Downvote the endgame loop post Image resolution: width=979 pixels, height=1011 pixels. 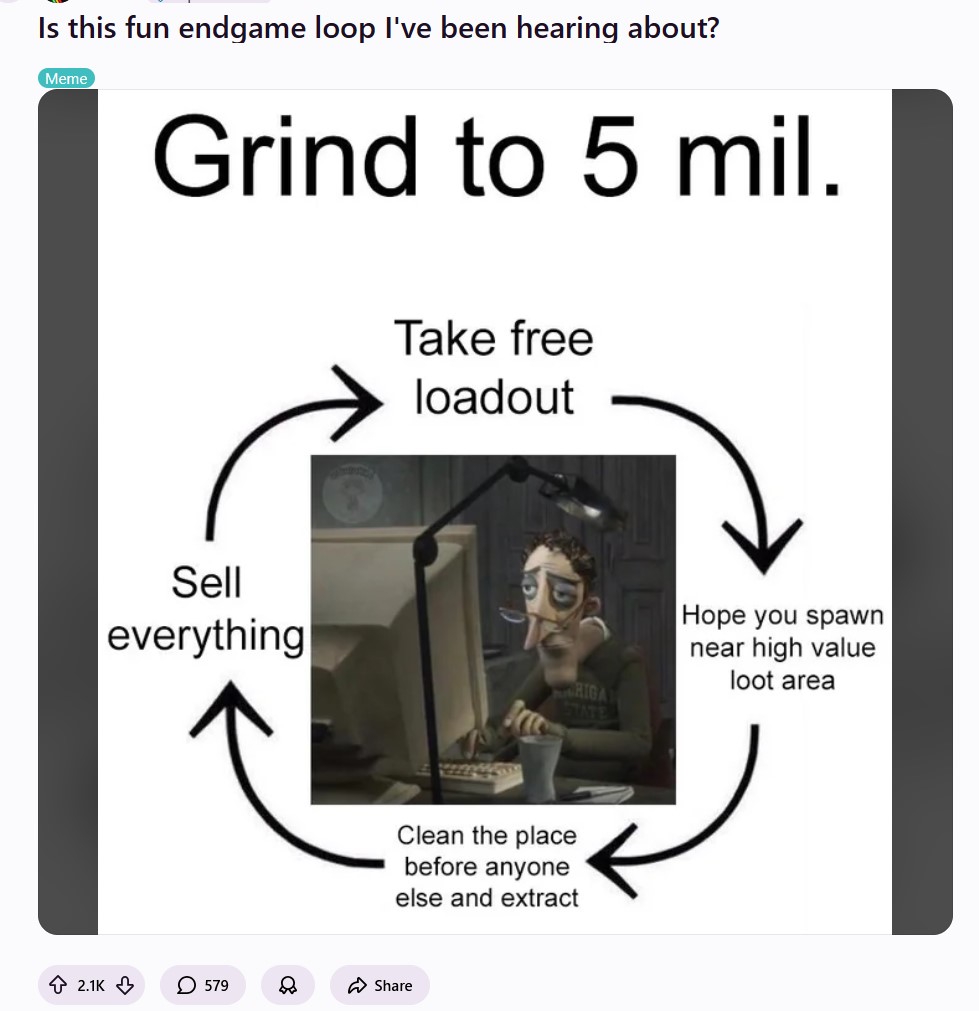point(125,985)
